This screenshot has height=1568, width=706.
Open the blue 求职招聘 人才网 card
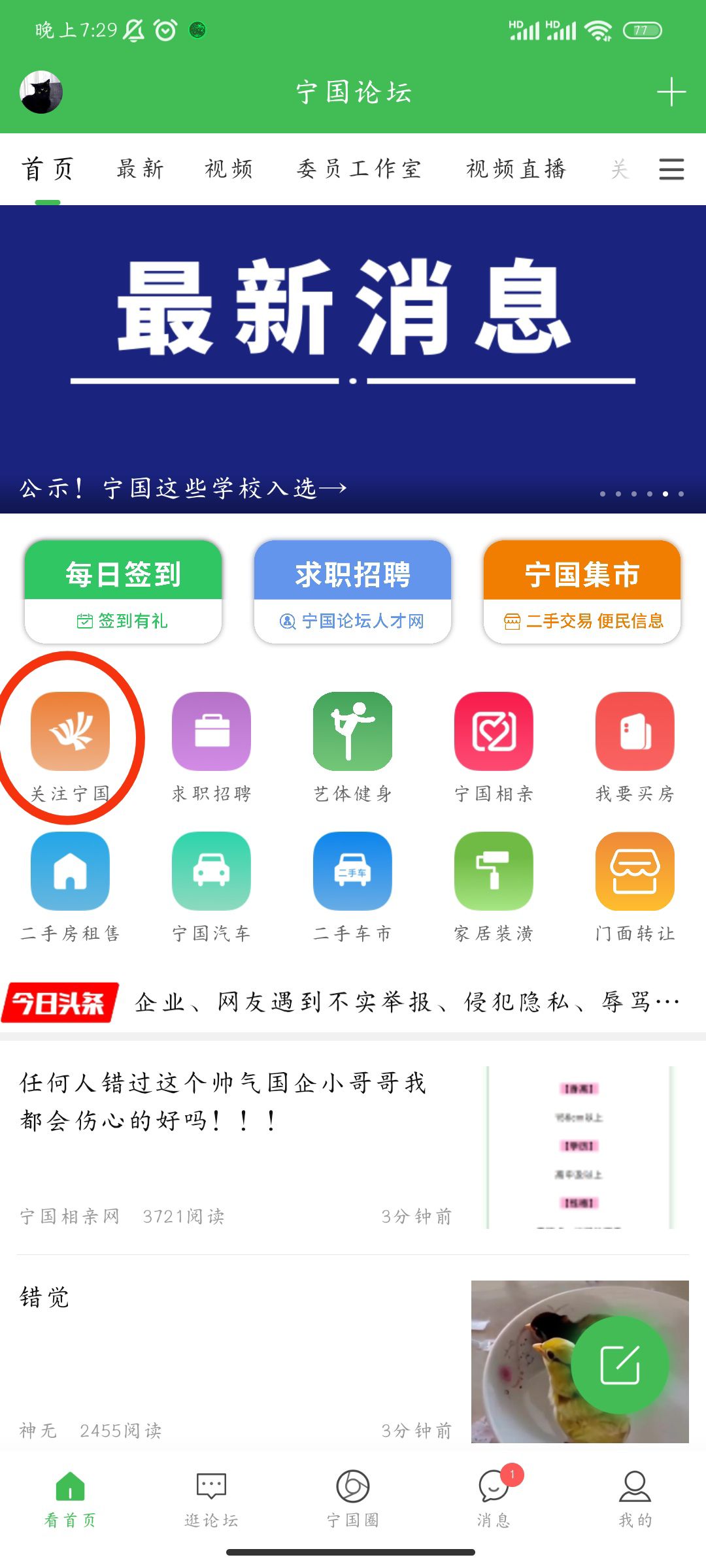click(x=352, y=591)
